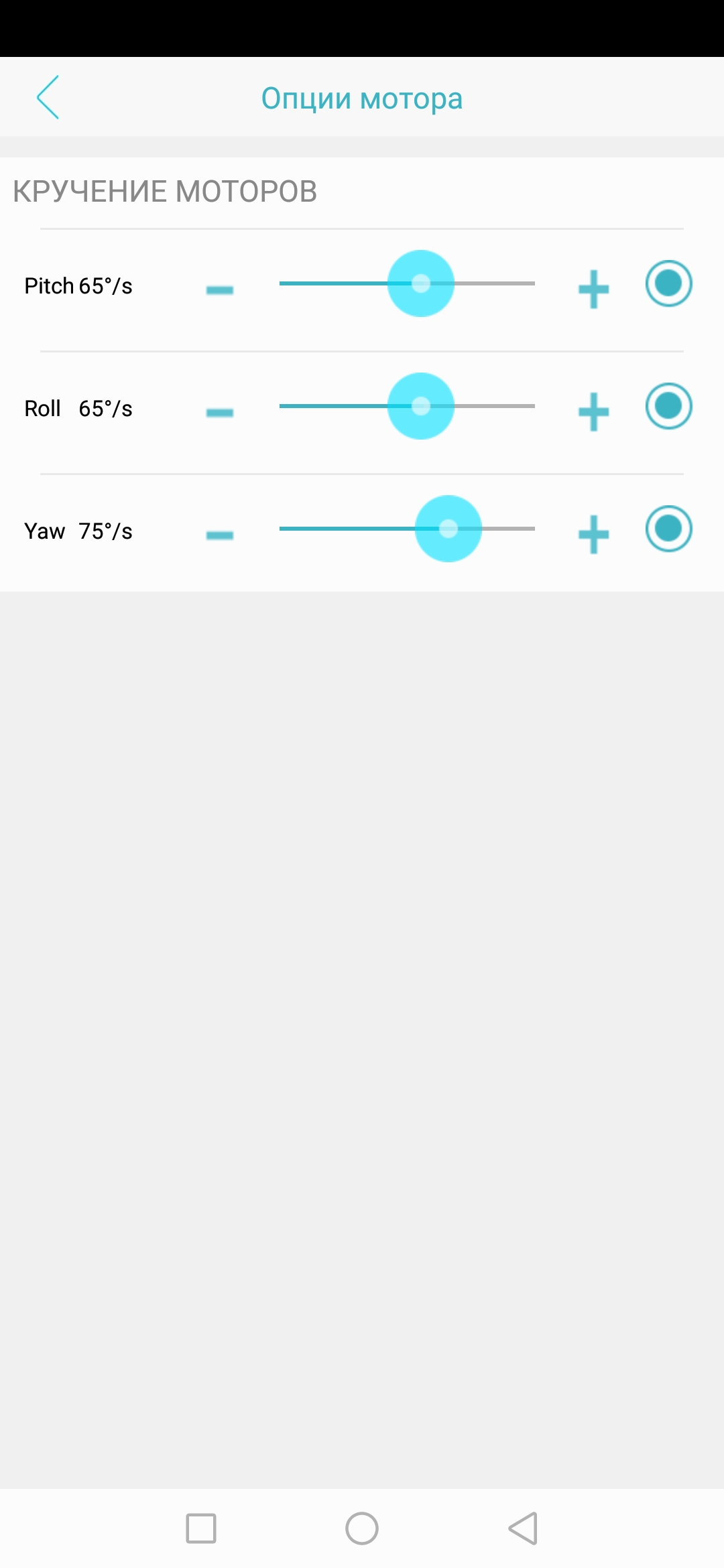Select the Yaw radio button
The width and height of the screenshot is (724, 1568).
point(668,529)
